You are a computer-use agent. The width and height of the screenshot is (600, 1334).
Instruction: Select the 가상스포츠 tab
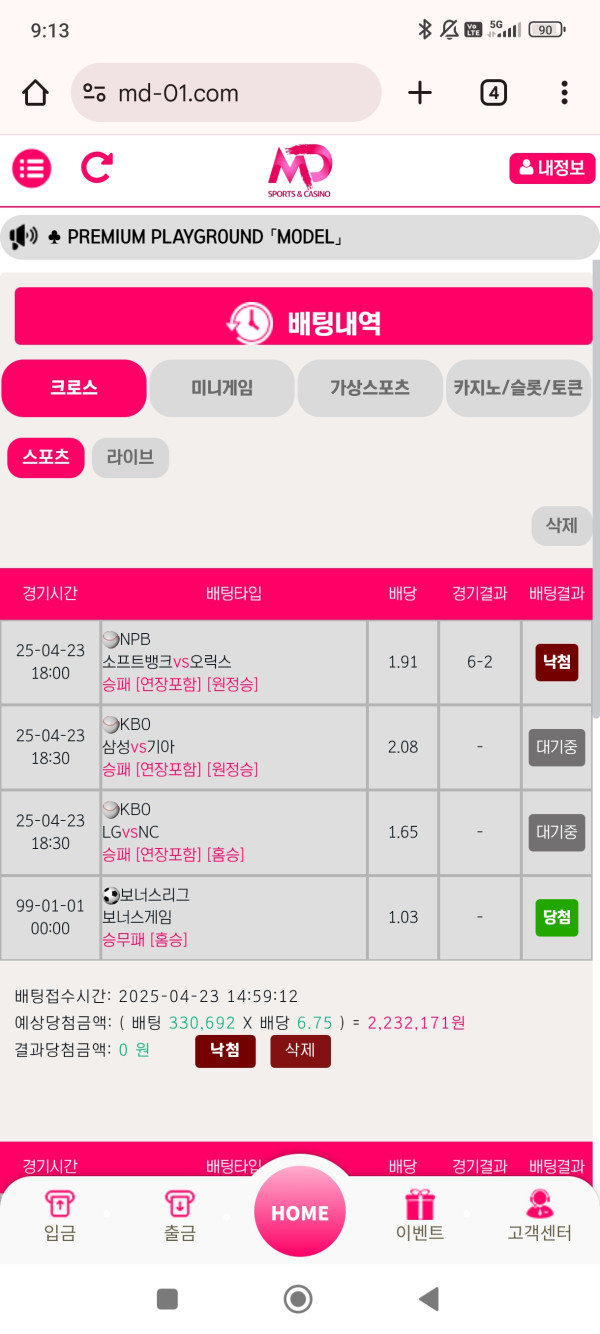pos(370,388)
